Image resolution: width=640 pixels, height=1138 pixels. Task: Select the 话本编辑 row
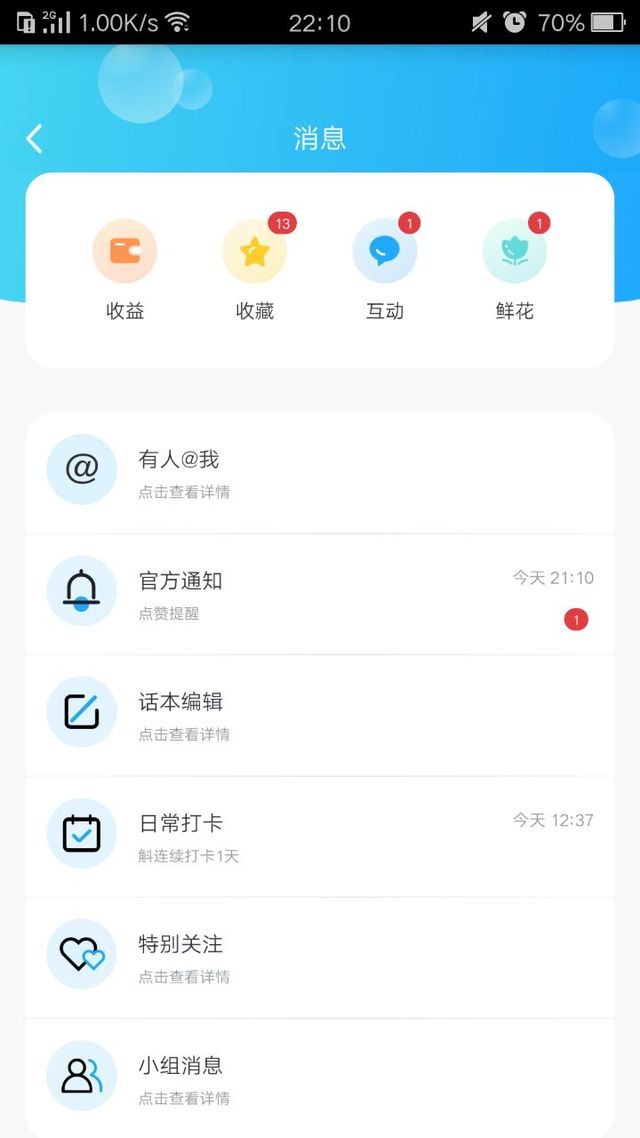pyautogui.click(x=320, y=716)
